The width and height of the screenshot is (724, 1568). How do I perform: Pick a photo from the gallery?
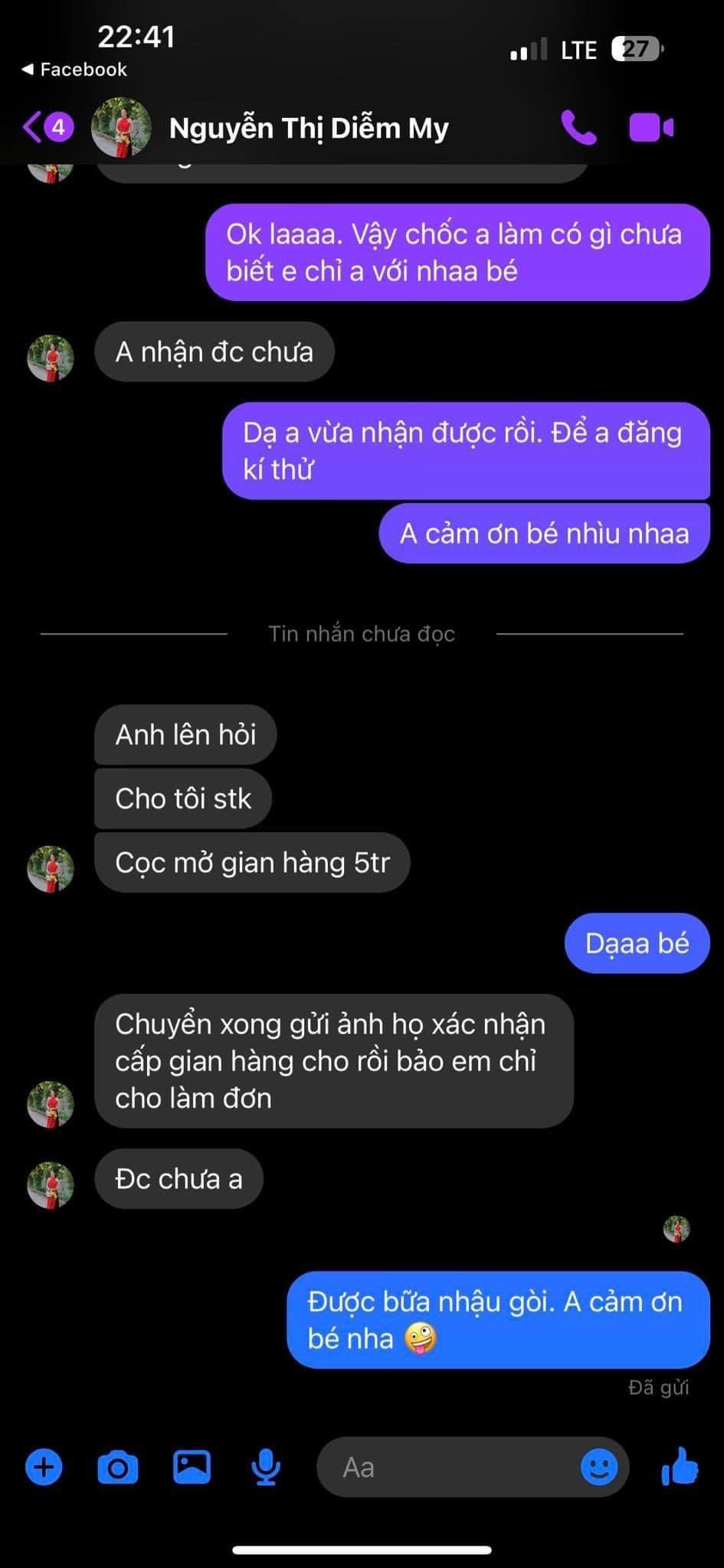(192, 1468)
